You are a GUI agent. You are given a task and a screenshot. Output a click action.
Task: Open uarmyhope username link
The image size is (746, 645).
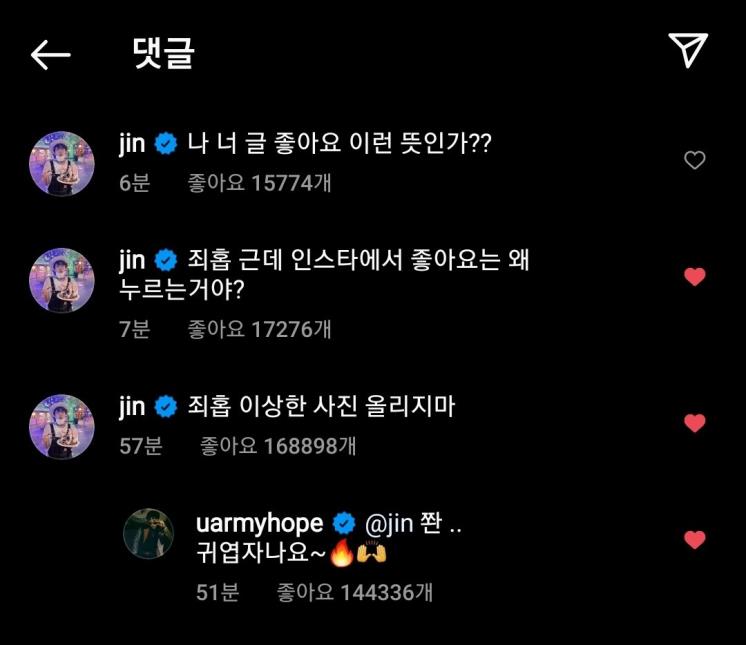260,524
